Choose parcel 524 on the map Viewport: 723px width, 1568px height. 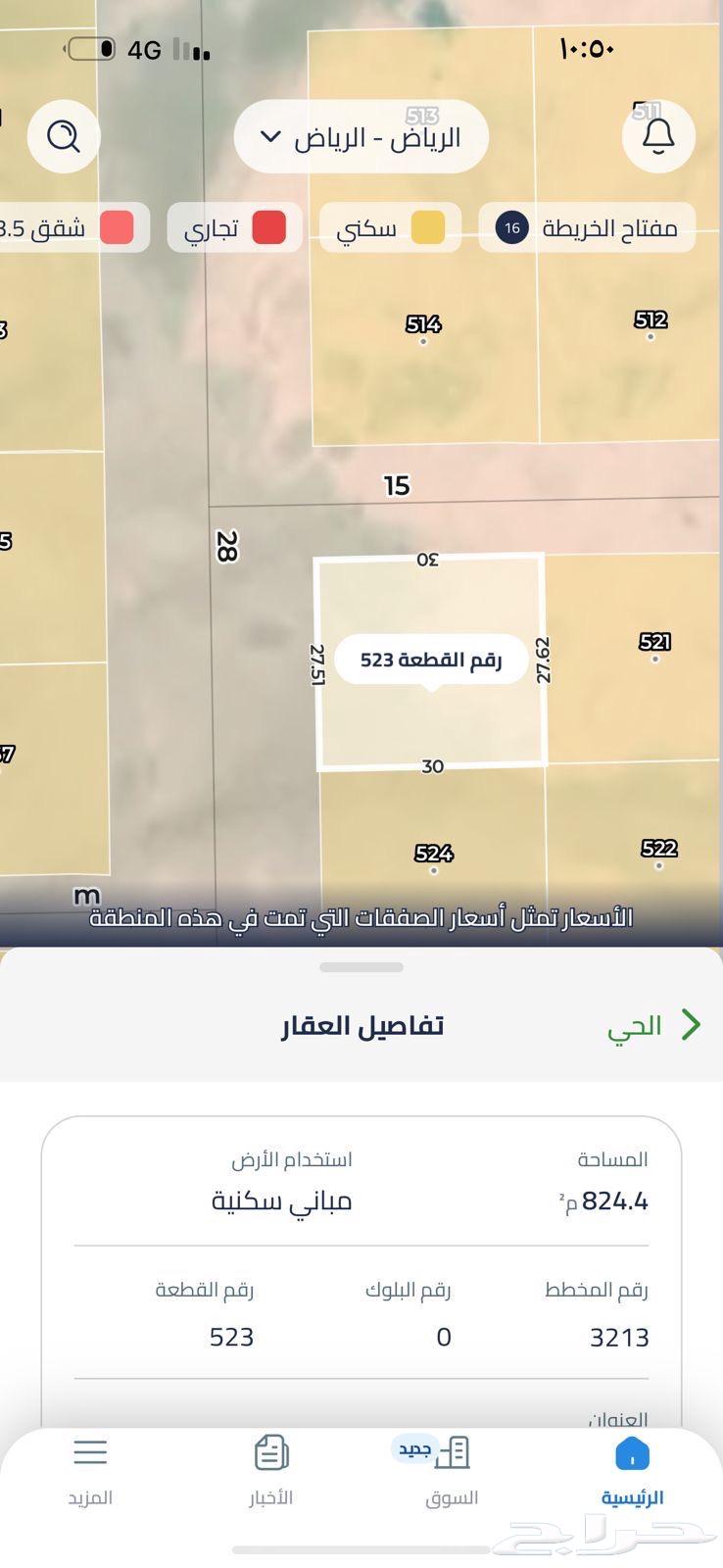(433, 857)
